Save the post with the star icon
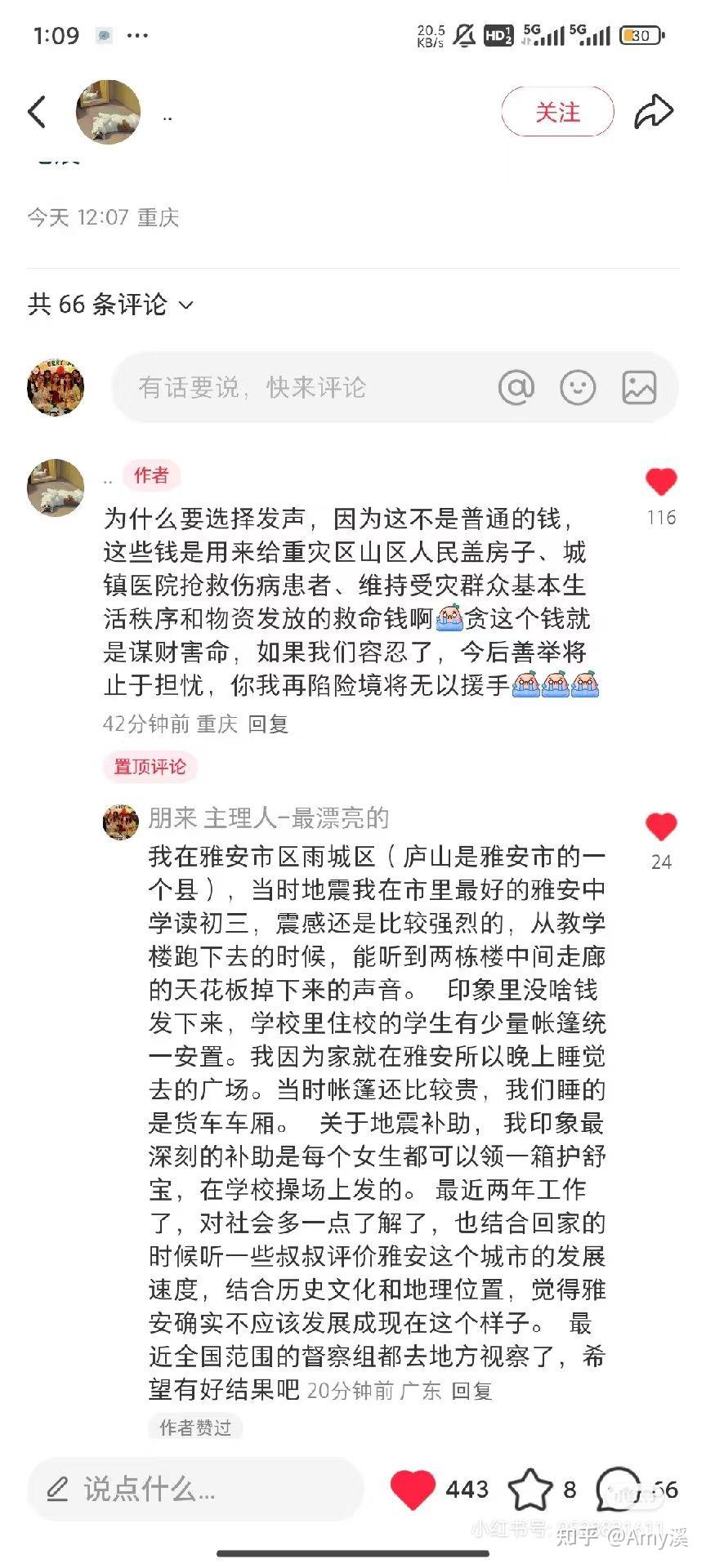The width and height of the screenshot is (706, 1568). pos(530,1489)
